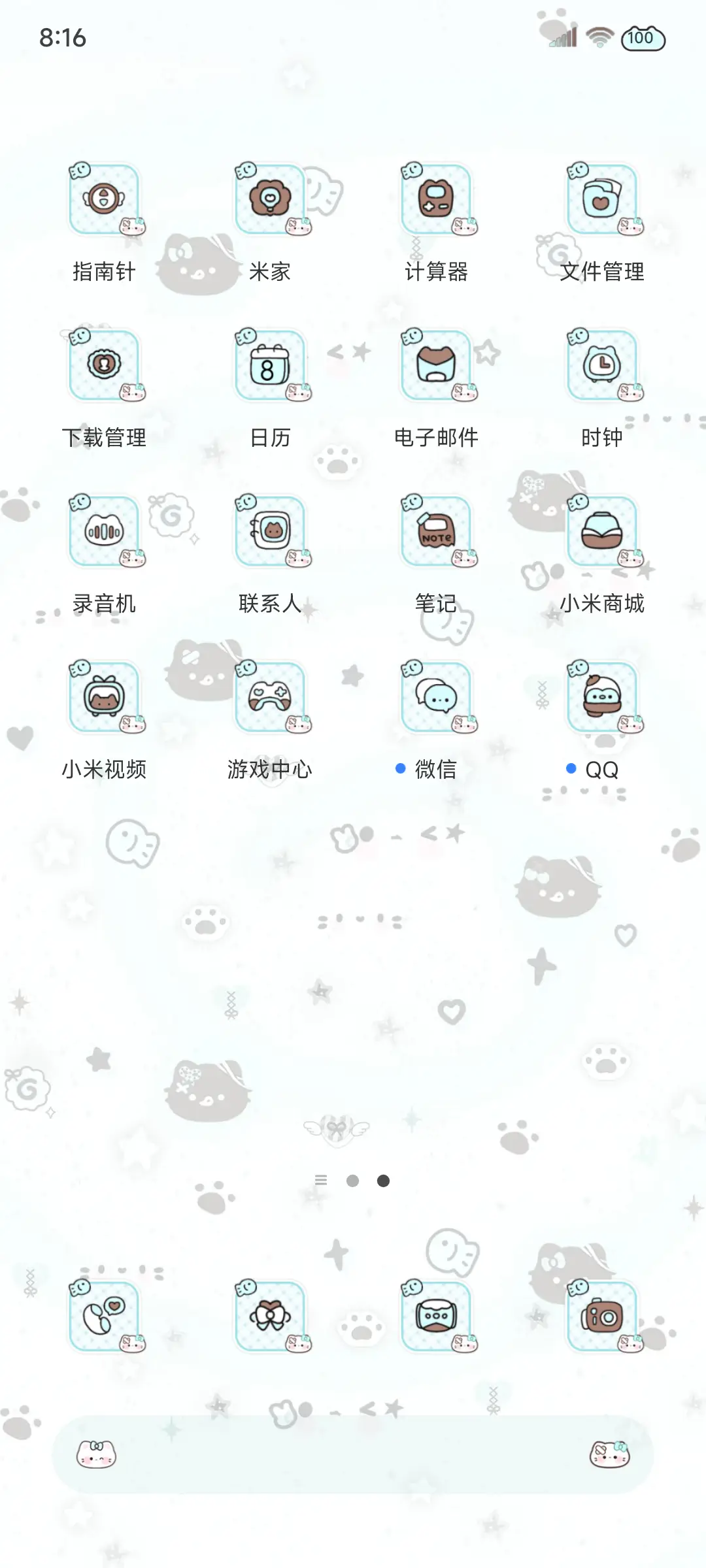Screen dimensions: 706x1568
Task: Open QQ to check new messages
Action: pos(602,696)
